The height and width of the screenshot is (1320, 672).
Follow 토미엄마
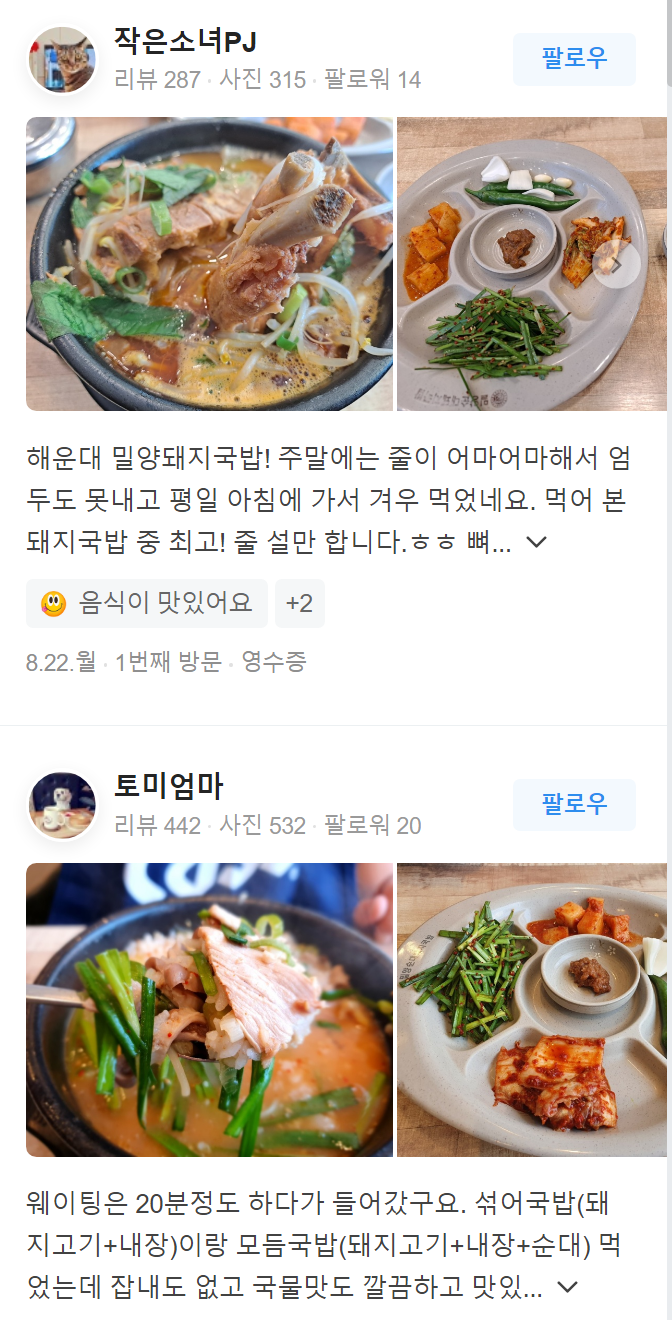point(574,805)
